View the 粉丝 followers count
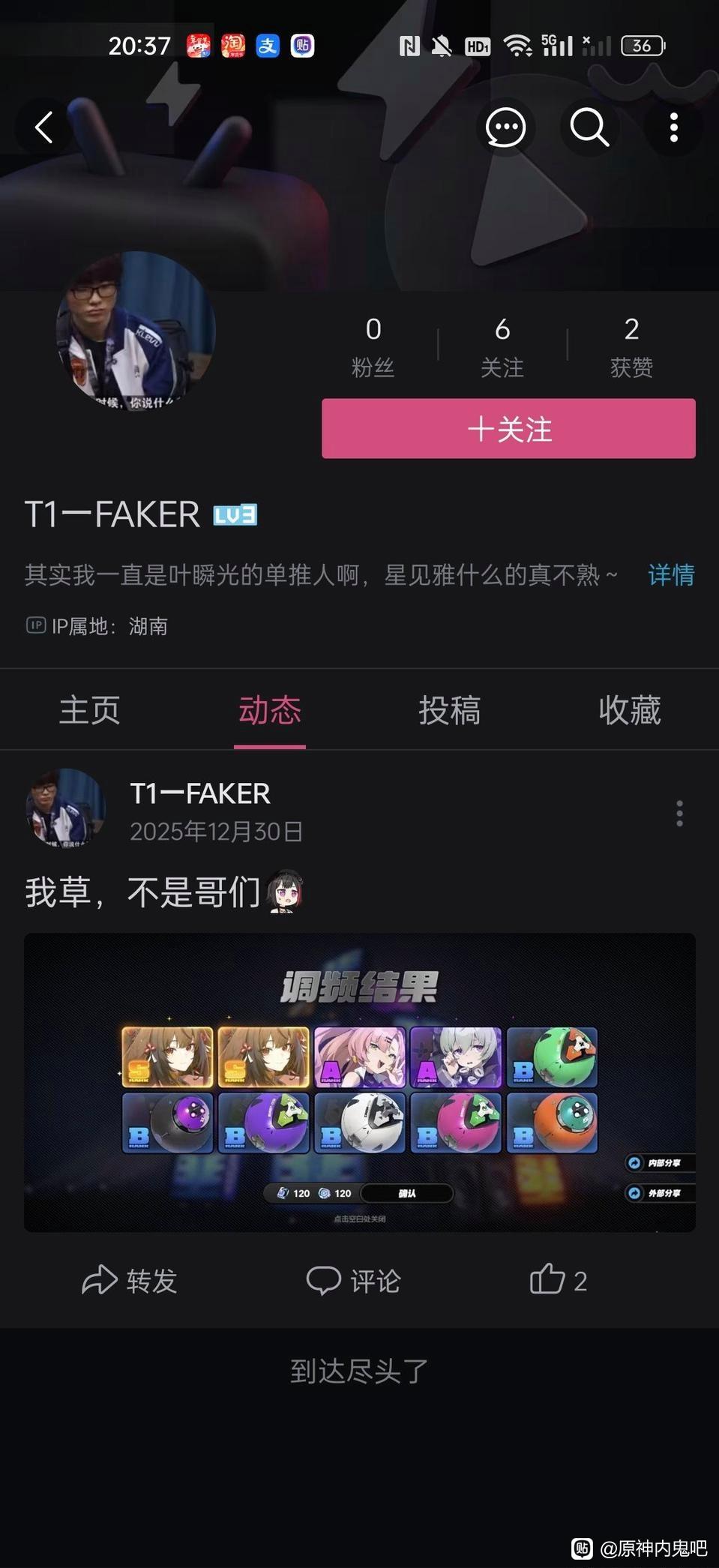The height and width of the screenshot is (1568, 719). (373, 346)
